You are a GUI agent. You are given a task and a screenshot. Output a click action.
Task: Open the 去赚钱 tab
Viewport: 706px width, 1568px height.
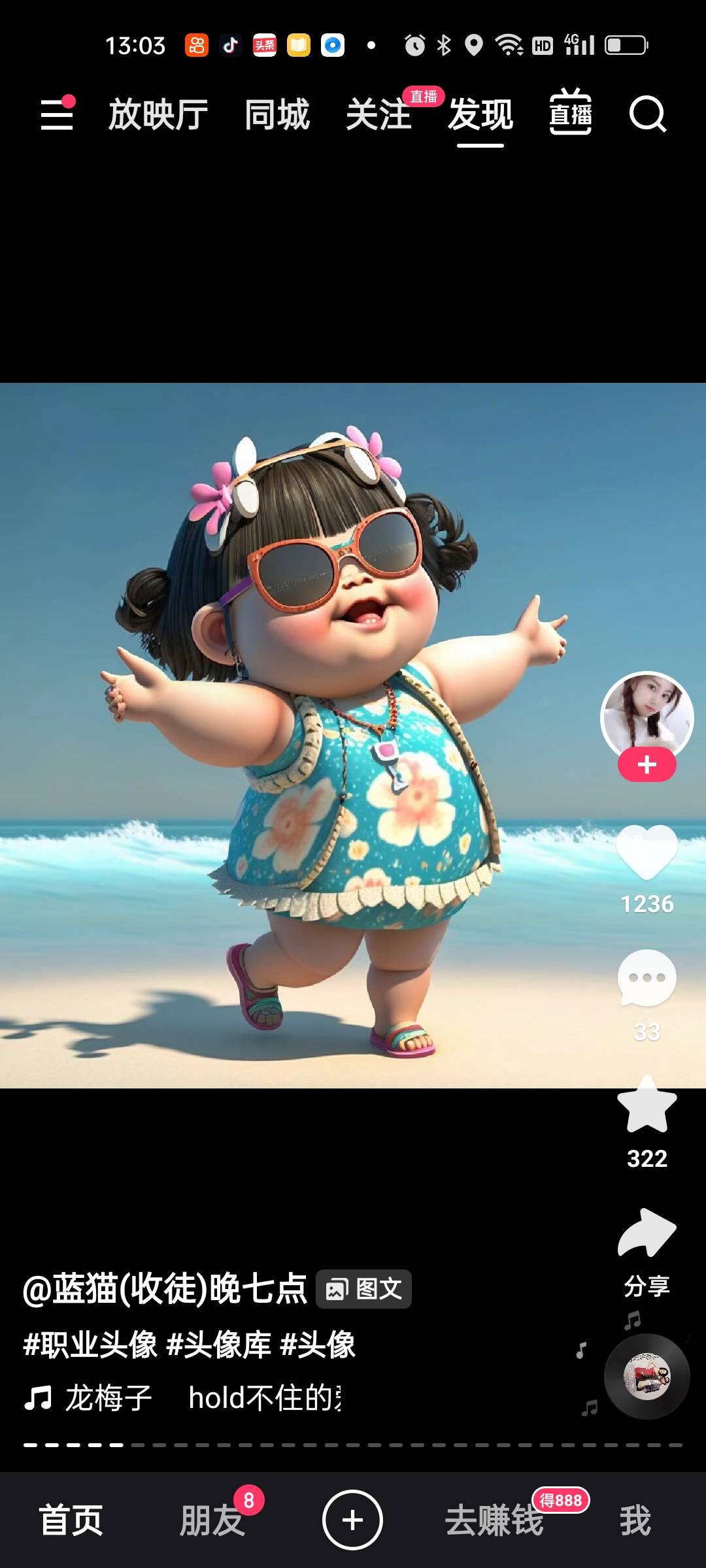pyautogui.click(x=494, y=1520)
